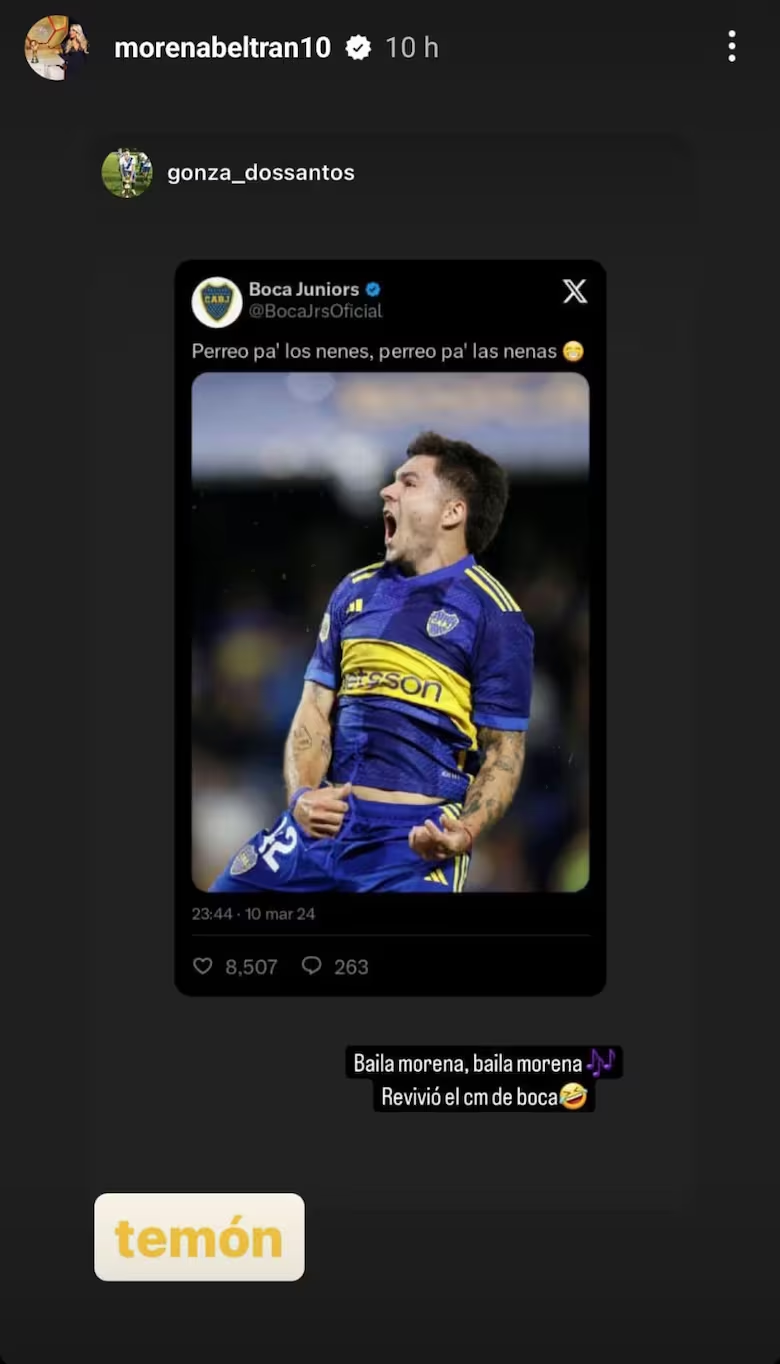780x1364 pixels.
Task: Open gonza_dossantos's original story
Action: 260,172
